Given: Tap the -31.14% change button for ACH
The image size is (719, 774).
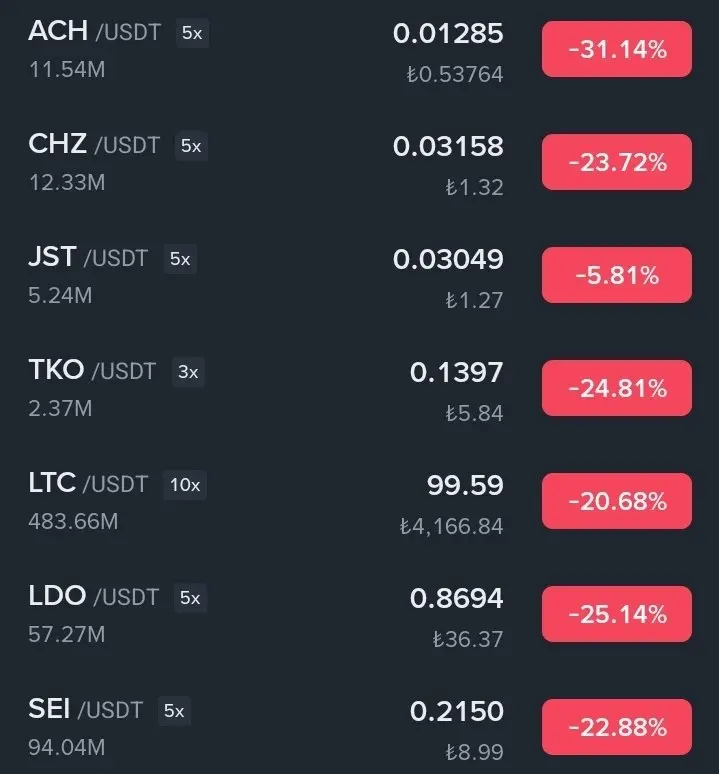Looking at the screenshot, I should point(616,48).
